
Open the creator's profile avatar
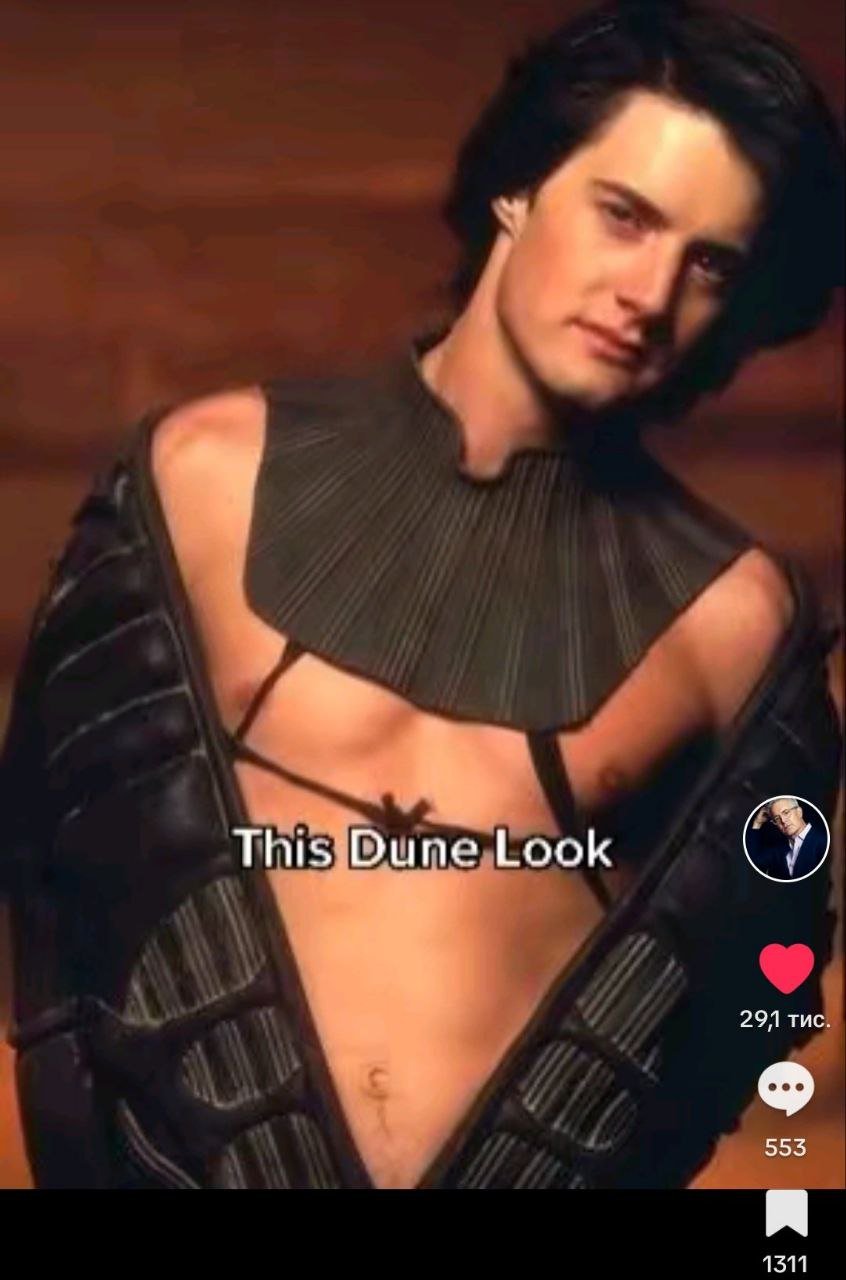click(786, 838)
